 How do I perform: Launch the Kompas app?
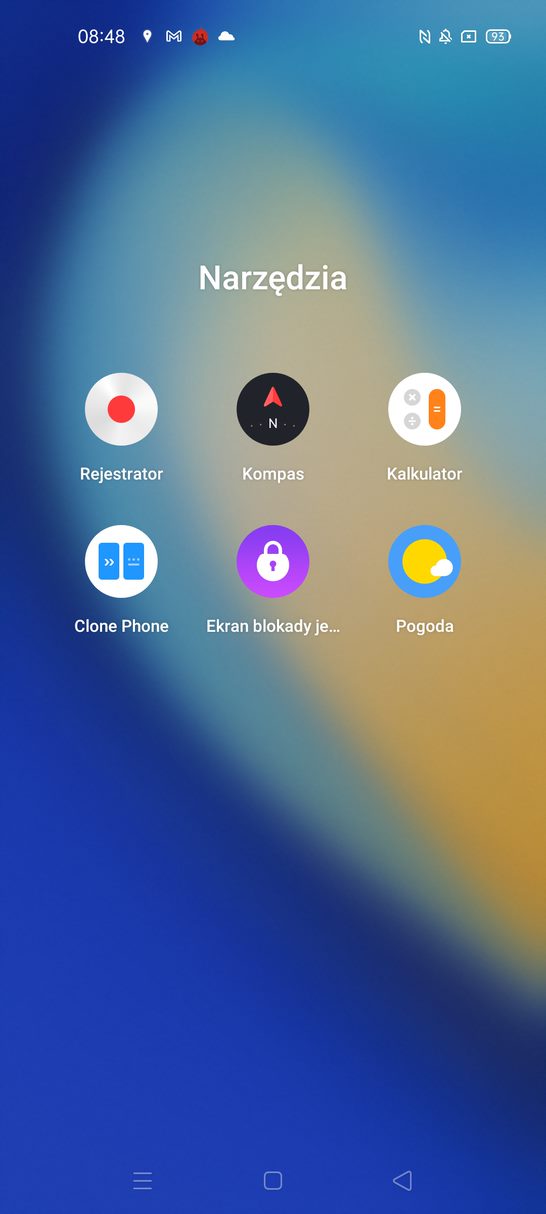click(273, 409)
